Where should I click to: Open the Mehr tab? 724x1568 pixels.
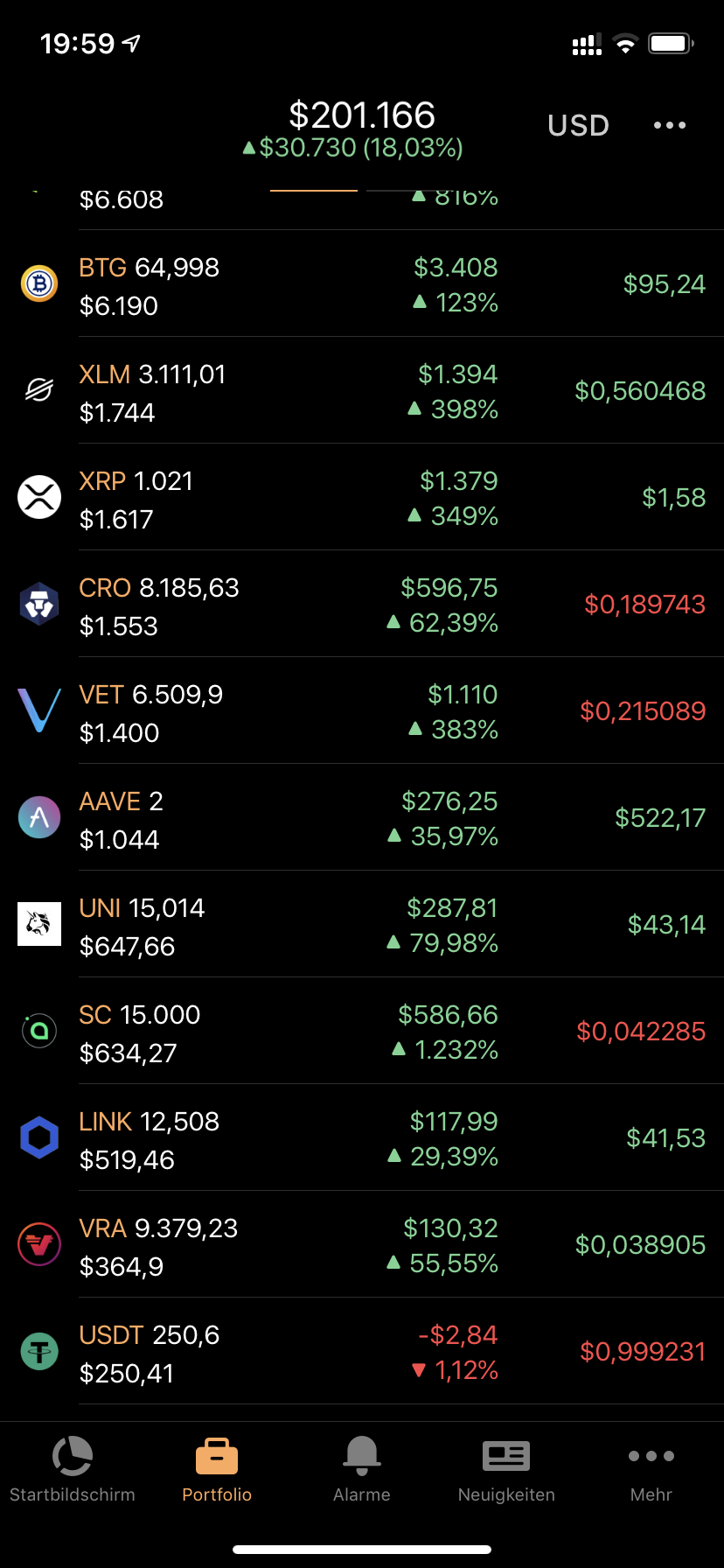coord(651,1469)
